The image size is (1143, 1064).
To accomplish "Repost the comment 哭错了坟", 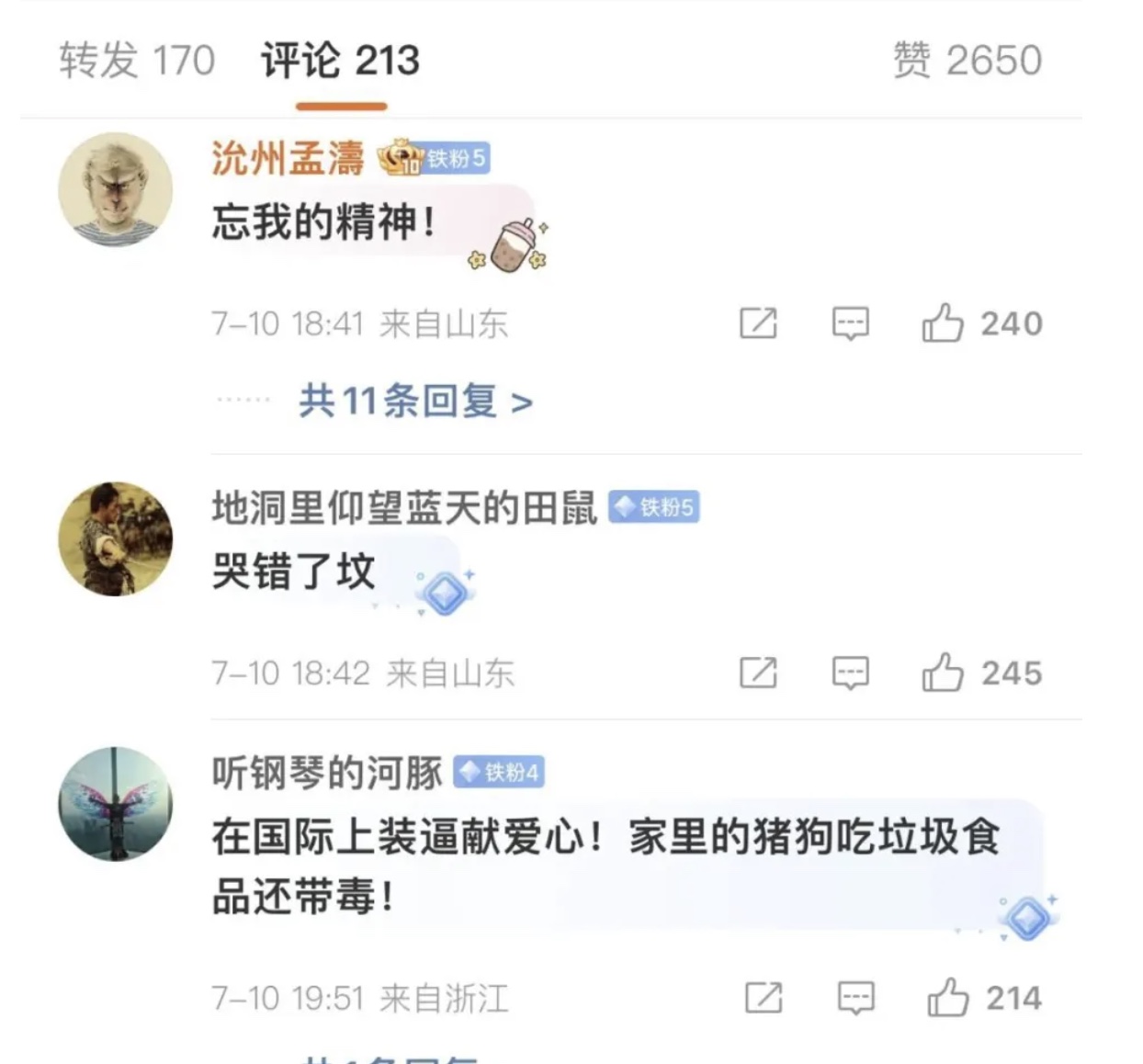I will (758, 673).
